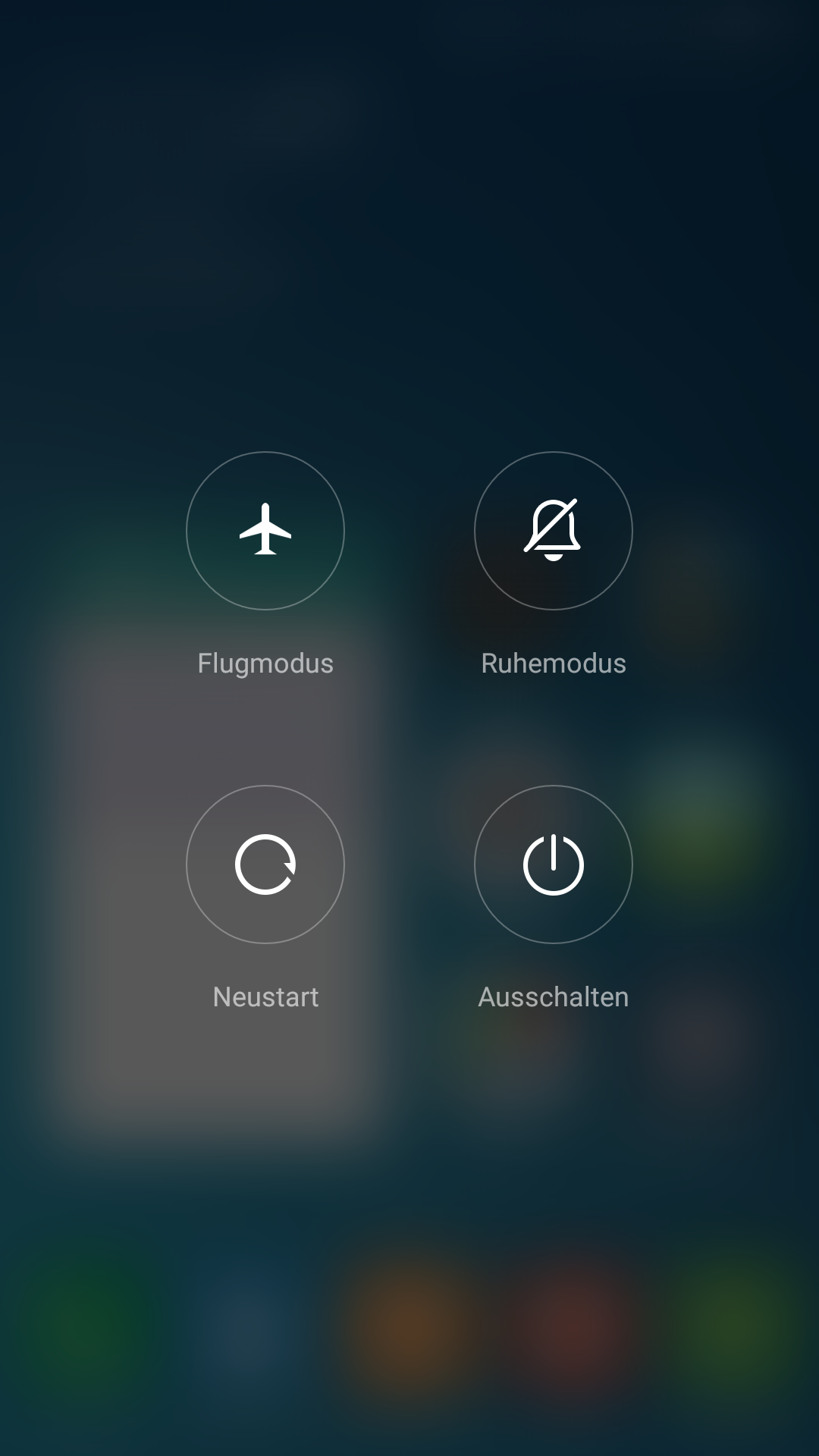Image resolution: width=819 pixels, height=1456 pixels.
Task: Tap Neustart to reboot the phone
Action: coord(265,864)
